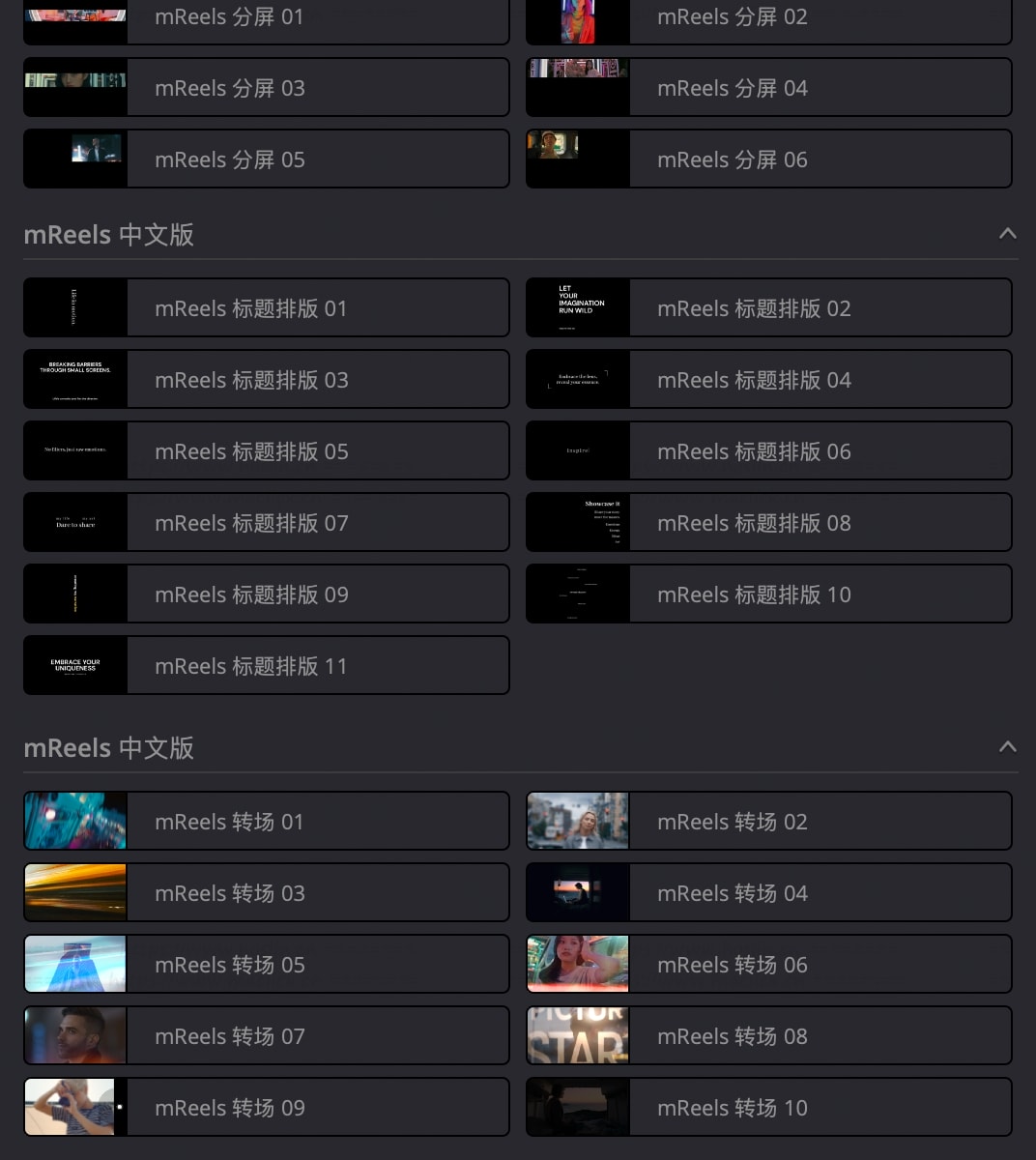1036x1160 pixels.
Task: Select mReels 分屏 06
Action: (x=769, y=159)
